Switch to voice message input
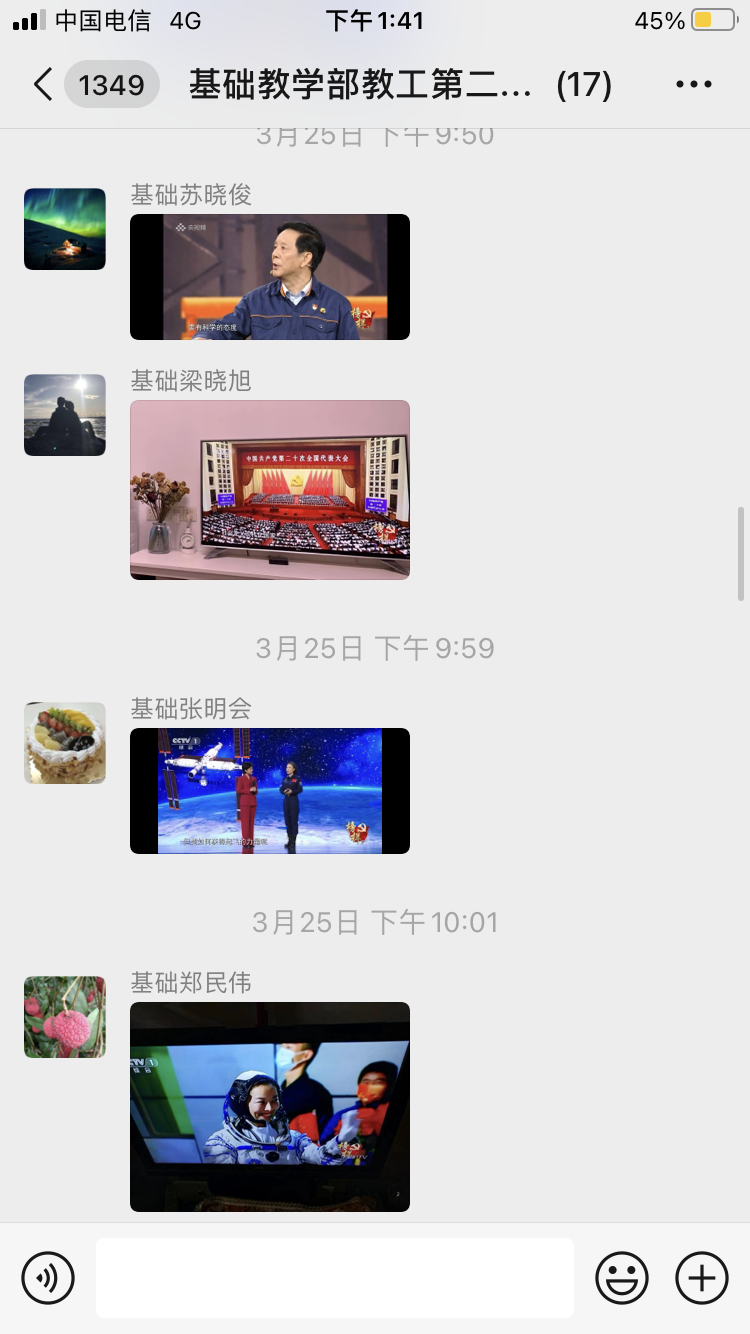 pyautogui.click(x=48, y=1278)
